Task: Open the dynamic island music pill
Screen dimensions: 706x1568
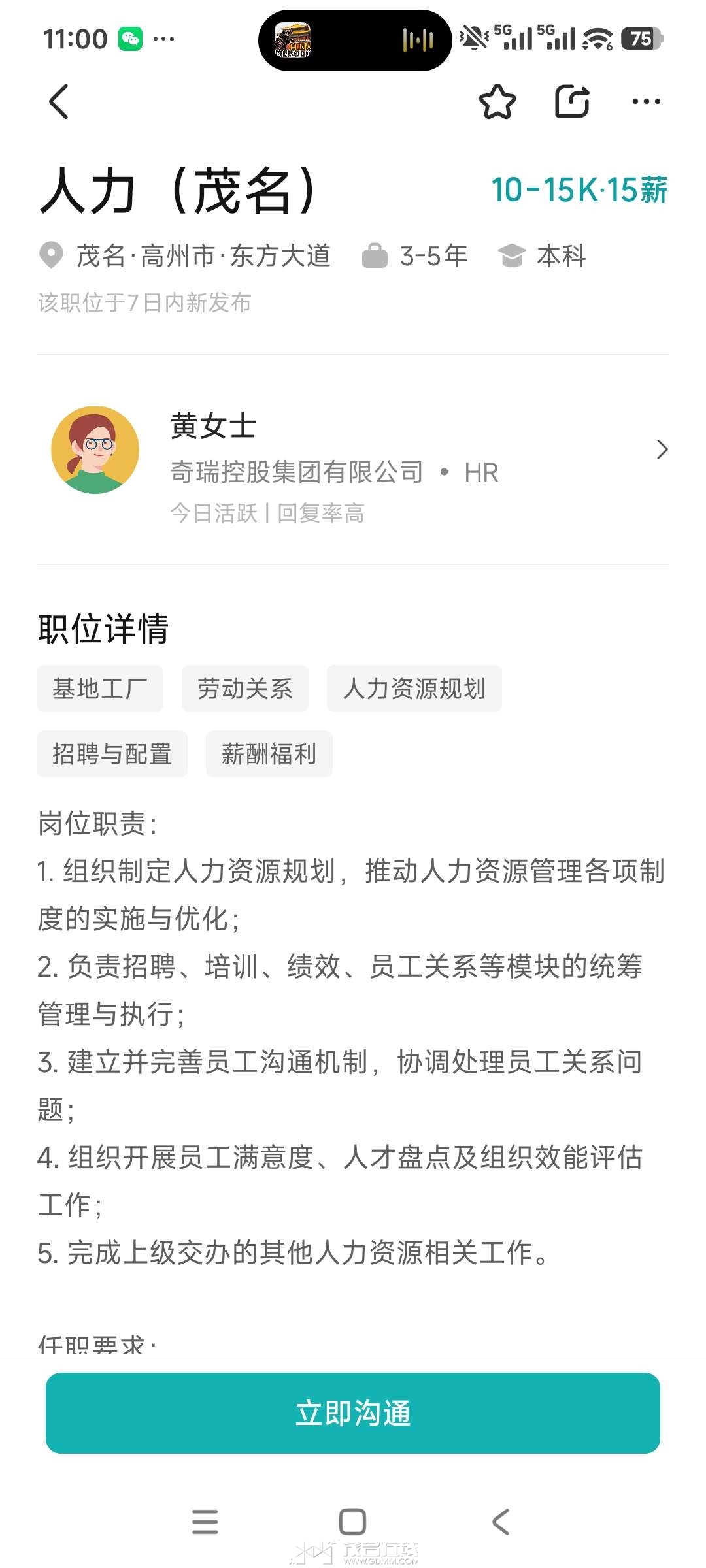Action: click(354, 41)
